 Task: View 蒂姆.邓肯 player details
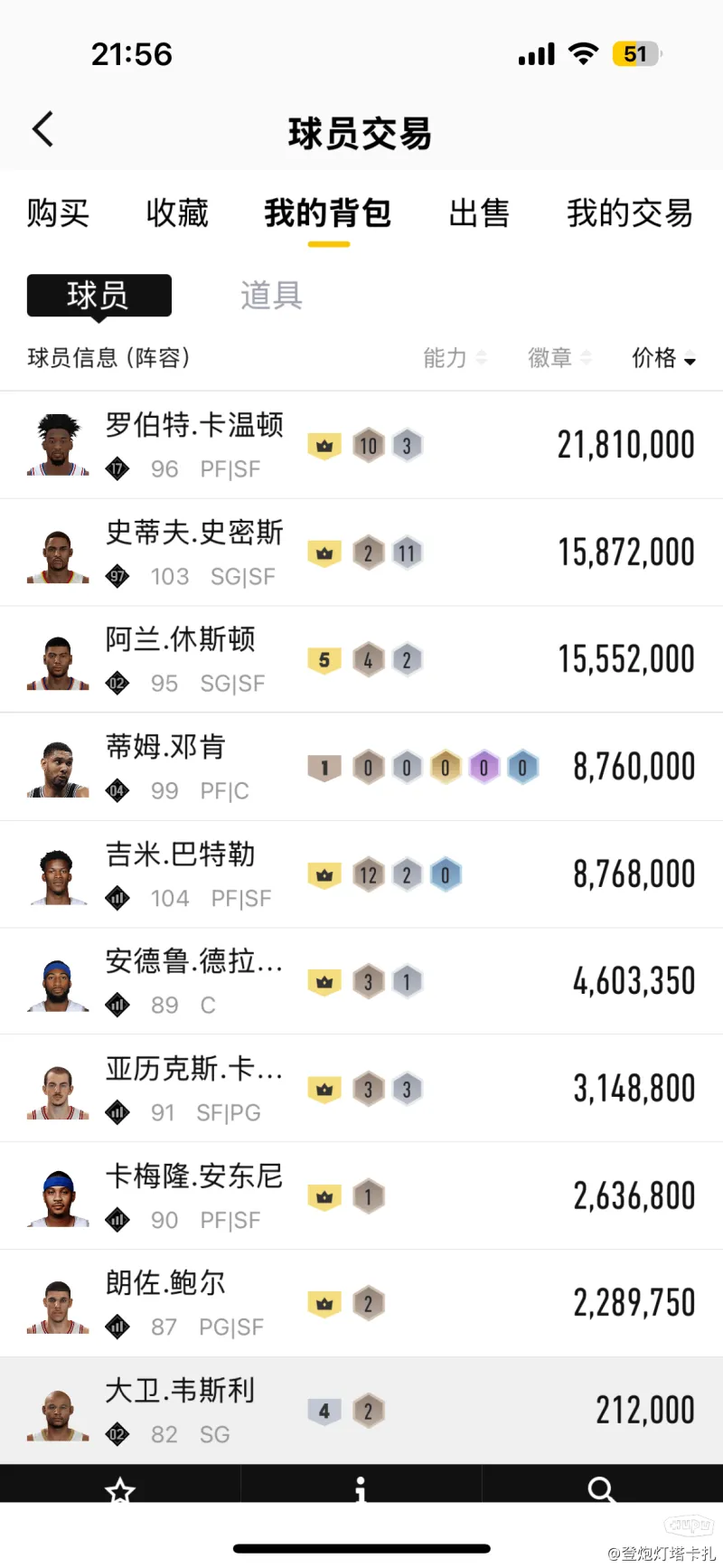tap(361, 767)
